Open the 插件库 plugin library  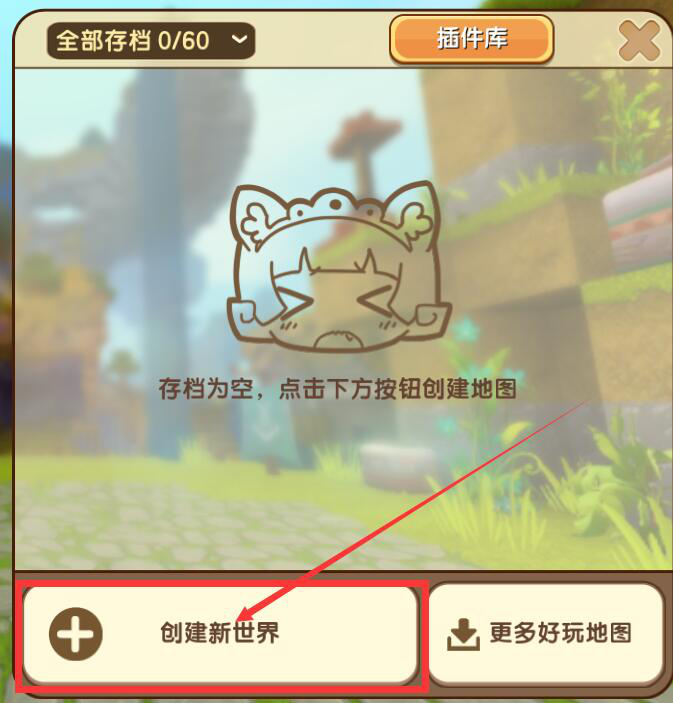pos(472,39)
